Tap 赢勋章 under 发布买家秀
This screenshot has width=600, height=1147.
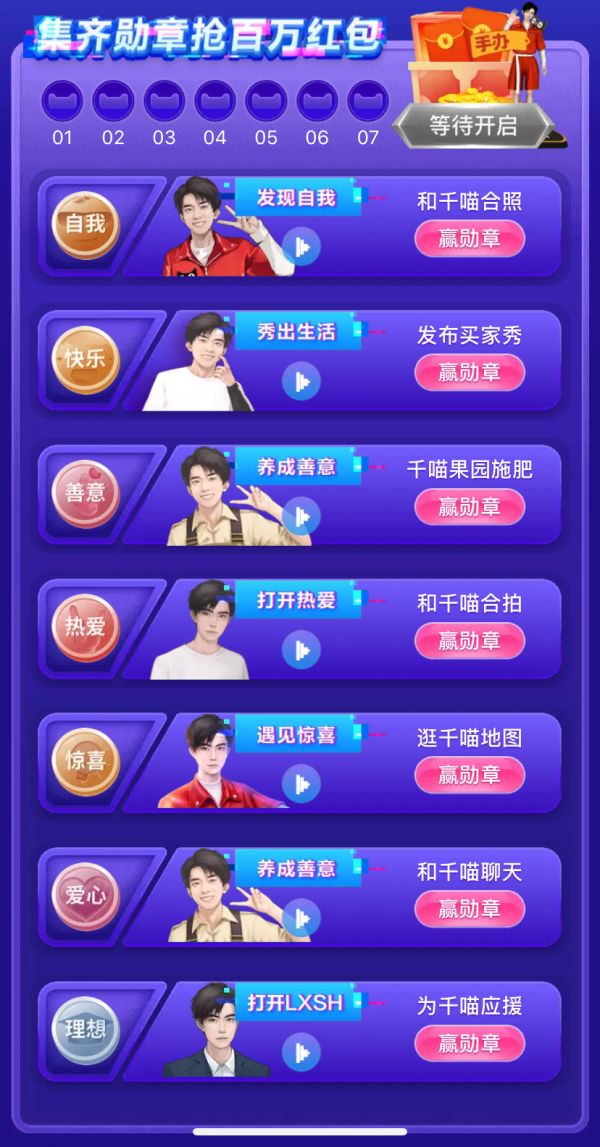(x=469, y=373)
